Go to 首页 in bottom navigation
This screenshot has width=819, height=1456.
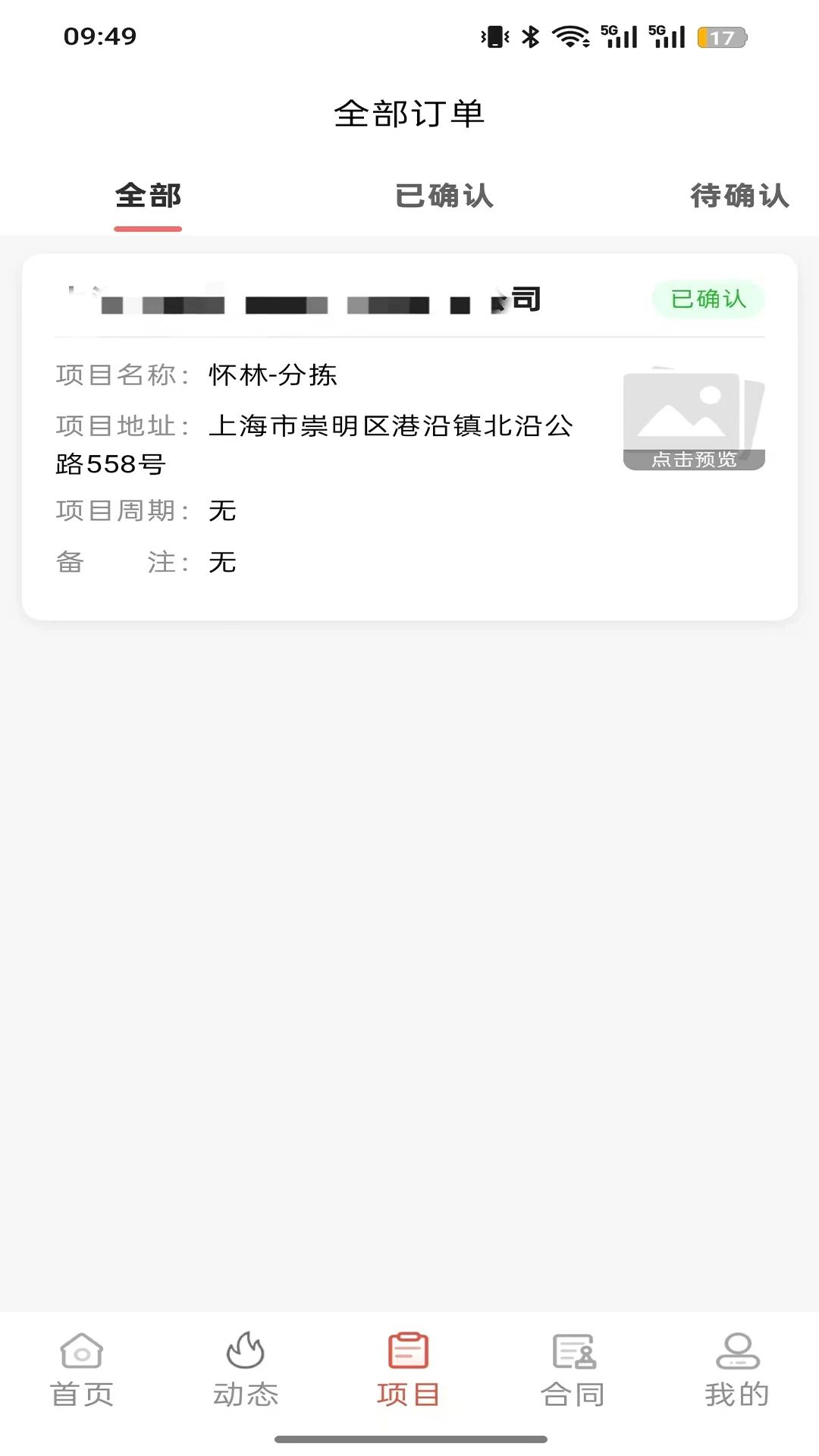(x=82, y=1371)
